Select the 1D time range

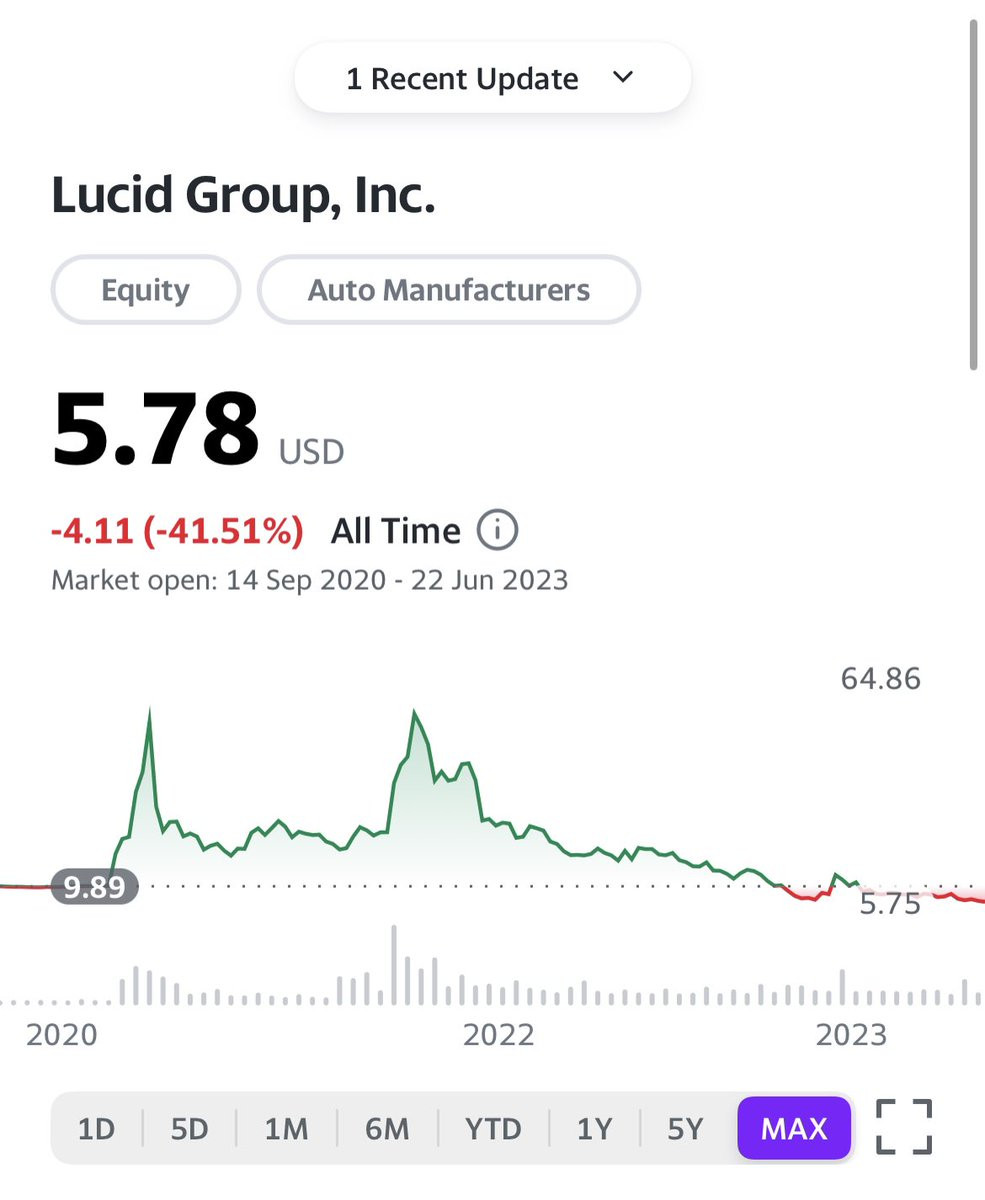click(97, 1129)
